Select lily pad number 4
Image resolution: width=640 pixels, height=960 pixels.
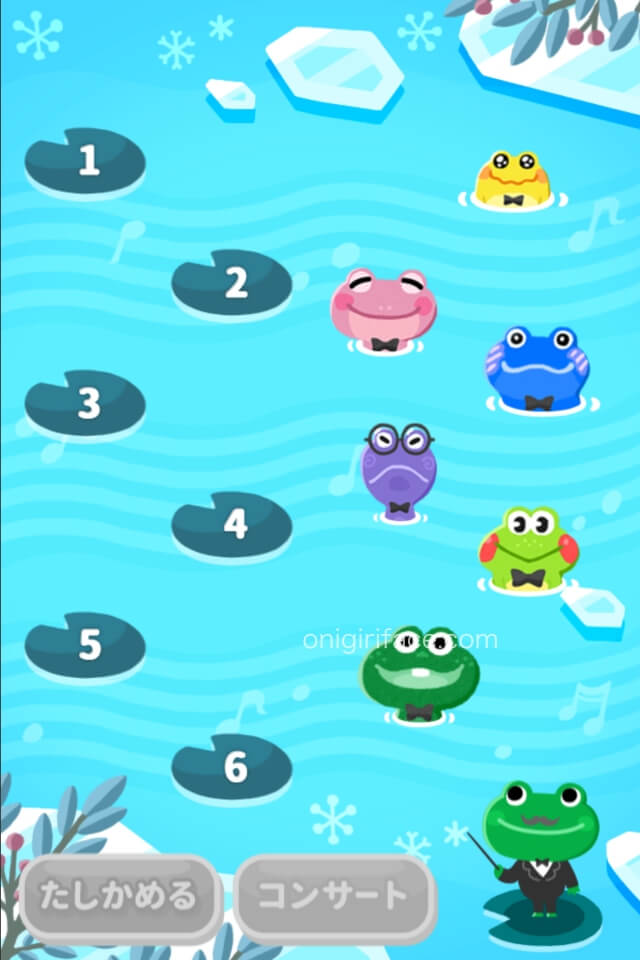[232, 525]
